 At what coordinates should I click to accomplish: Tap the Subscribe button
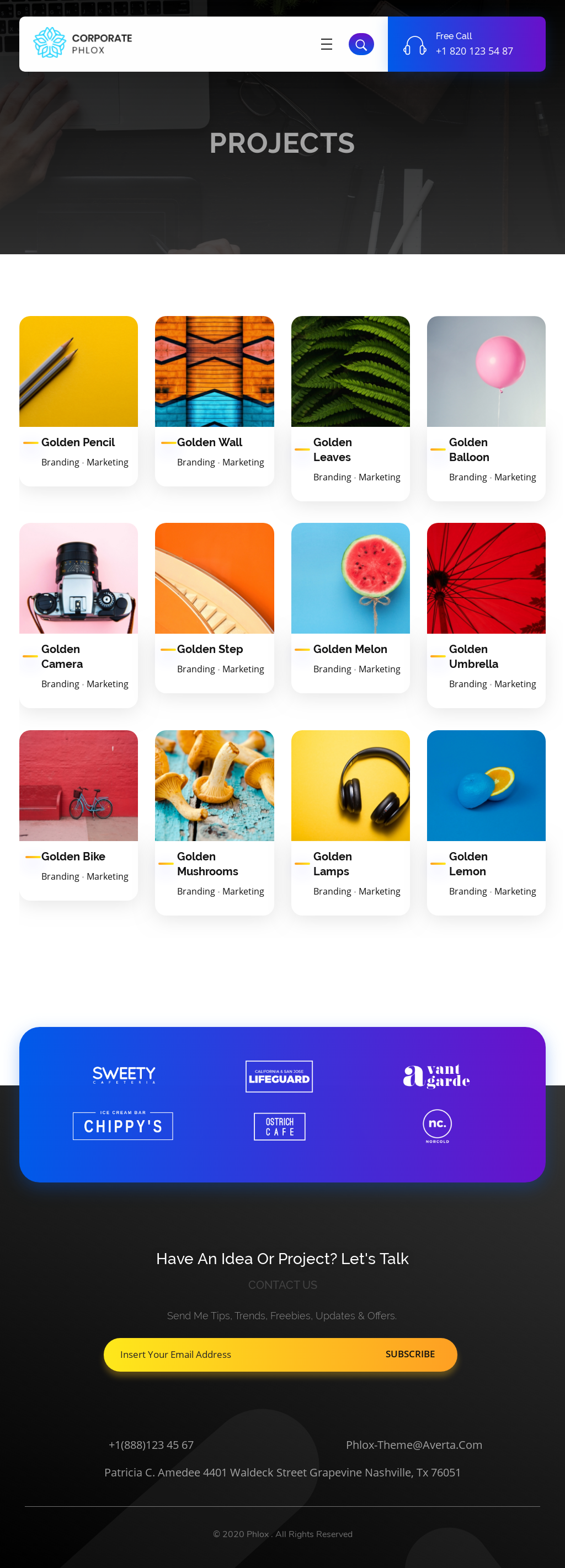[x=410, y=1354]
